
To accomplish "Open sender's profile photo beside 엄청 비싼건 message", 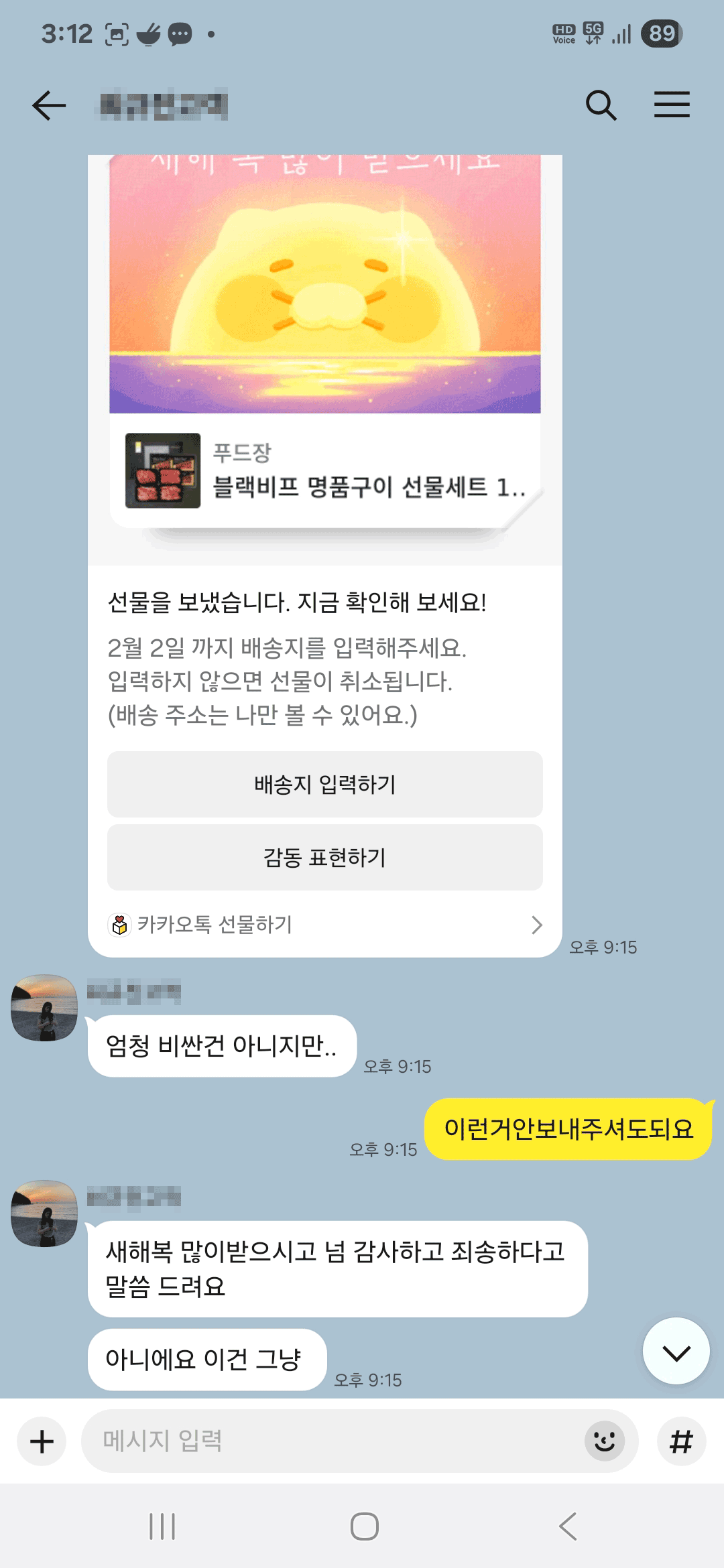I will pyautogui.click(x=44, y=1007).
